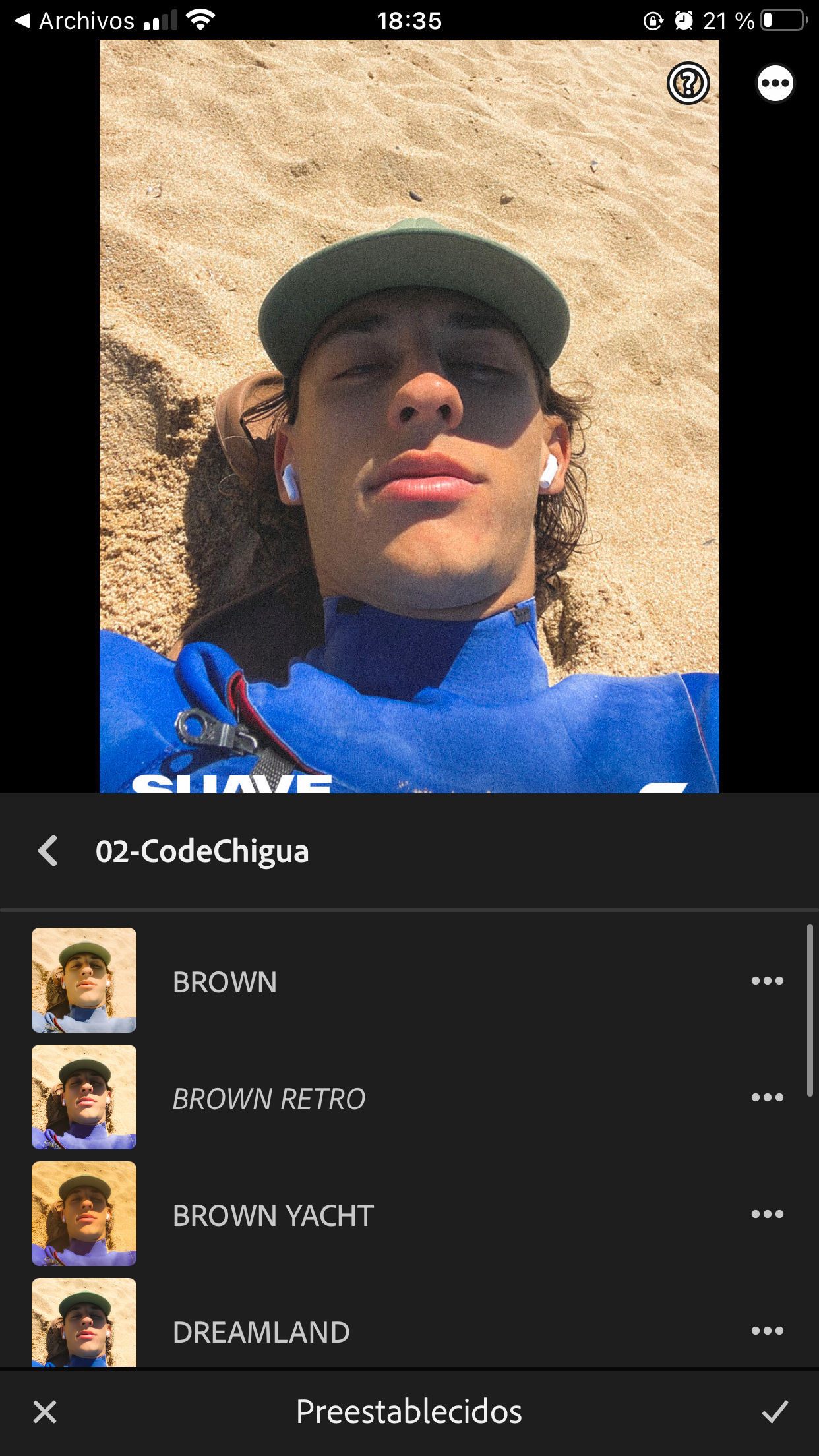Open more options for BROWN RETRO preset
Screen dimensions: 819x1456
(x=767, y=1097)
